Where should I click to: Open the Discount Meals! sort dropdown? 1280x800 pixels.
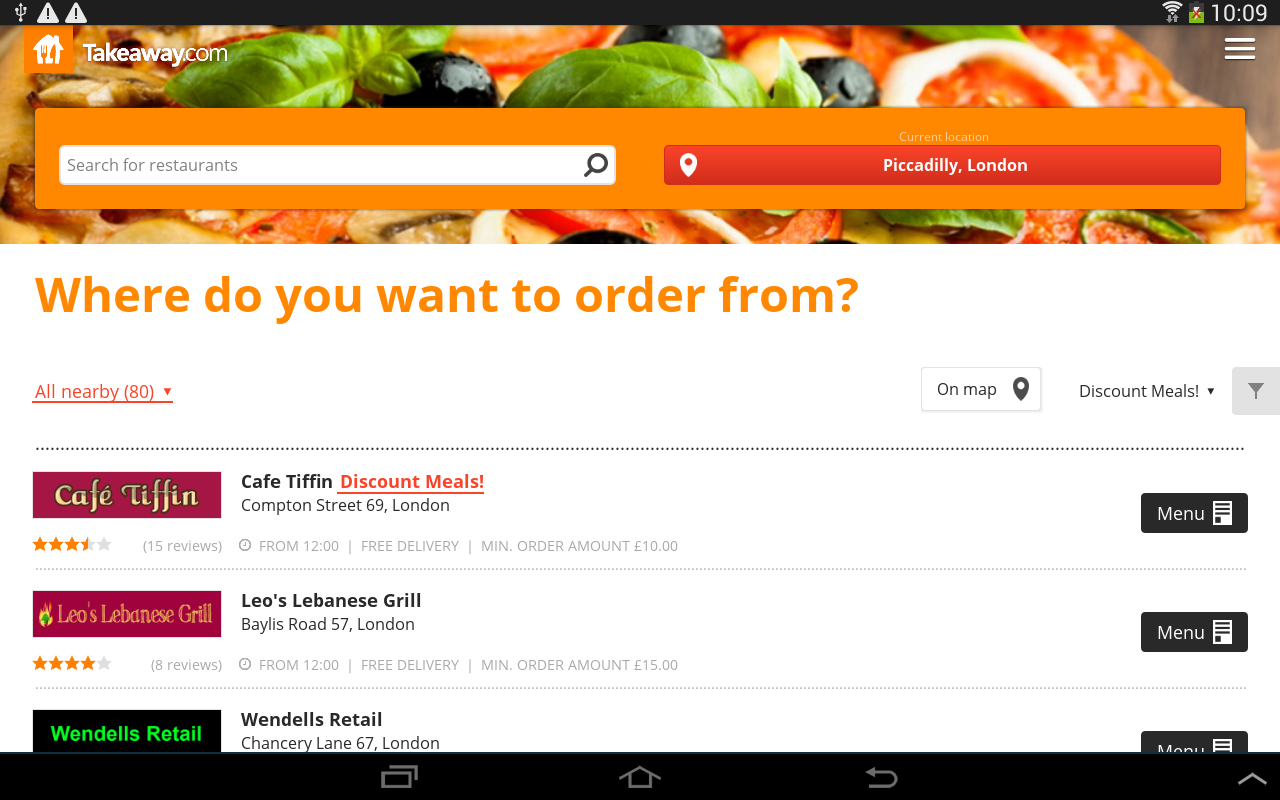point(1146,391)
